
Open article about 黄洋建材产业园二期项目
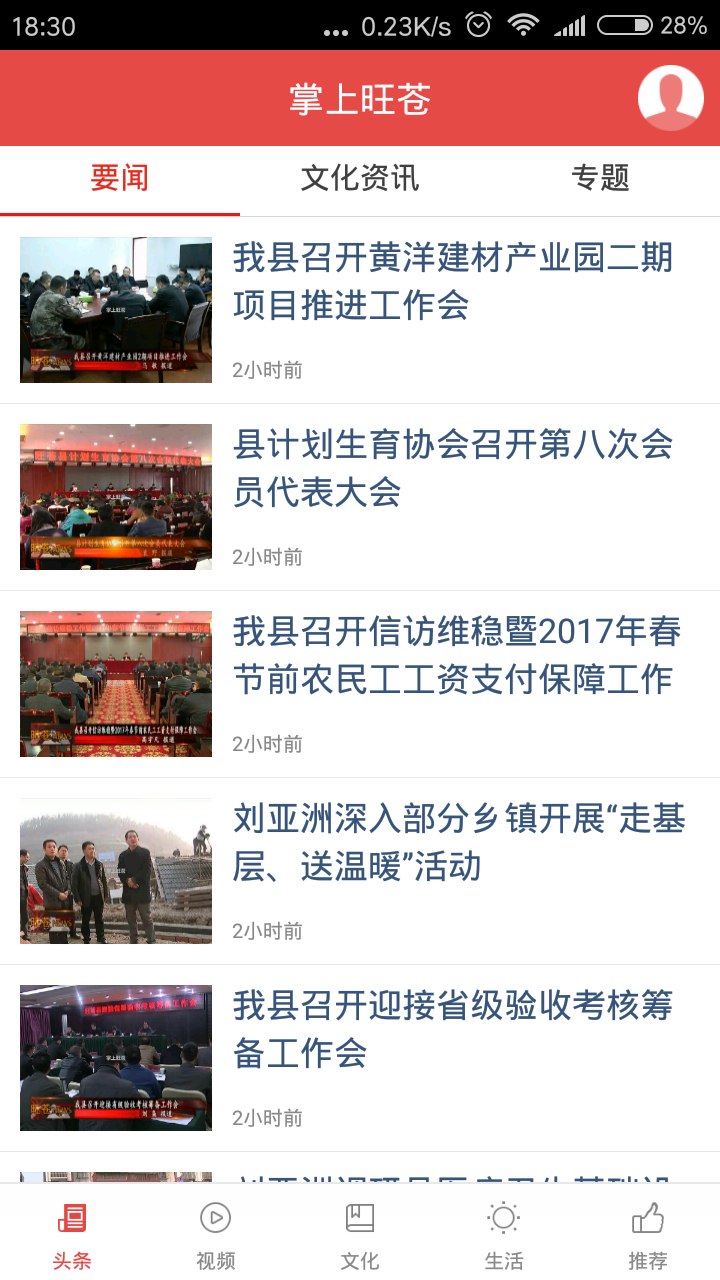point(360,310)
